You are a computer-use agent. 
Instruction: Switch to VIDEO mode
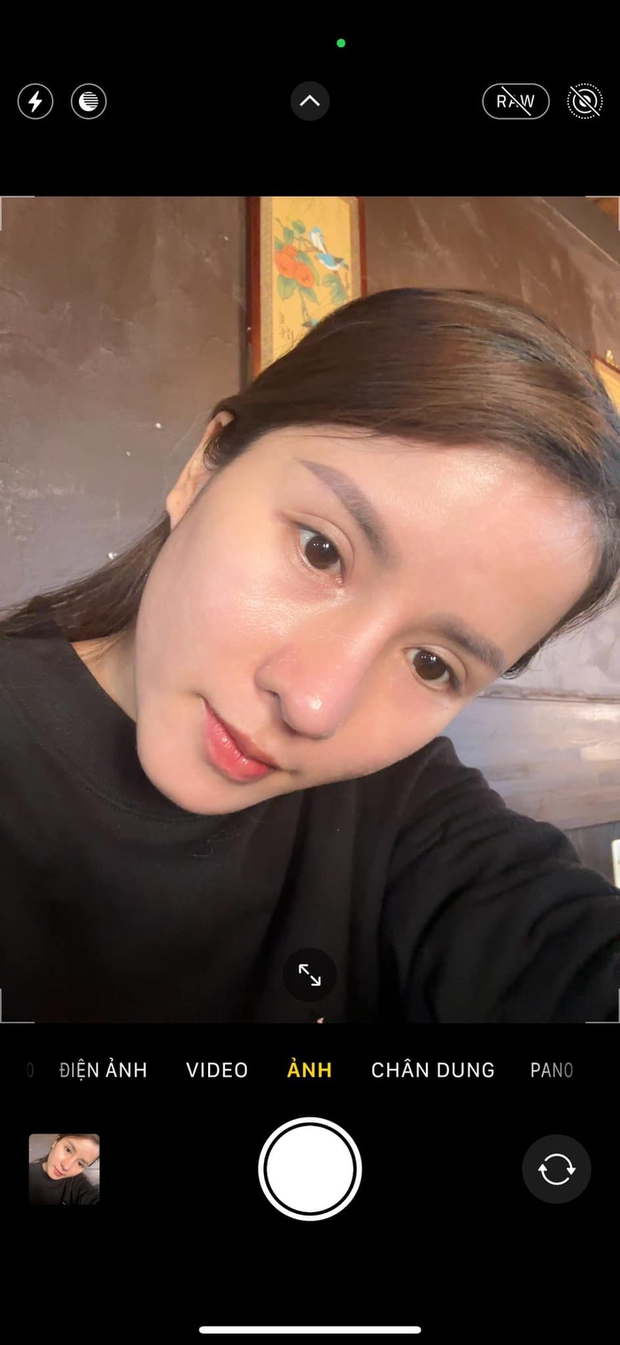217,1070
